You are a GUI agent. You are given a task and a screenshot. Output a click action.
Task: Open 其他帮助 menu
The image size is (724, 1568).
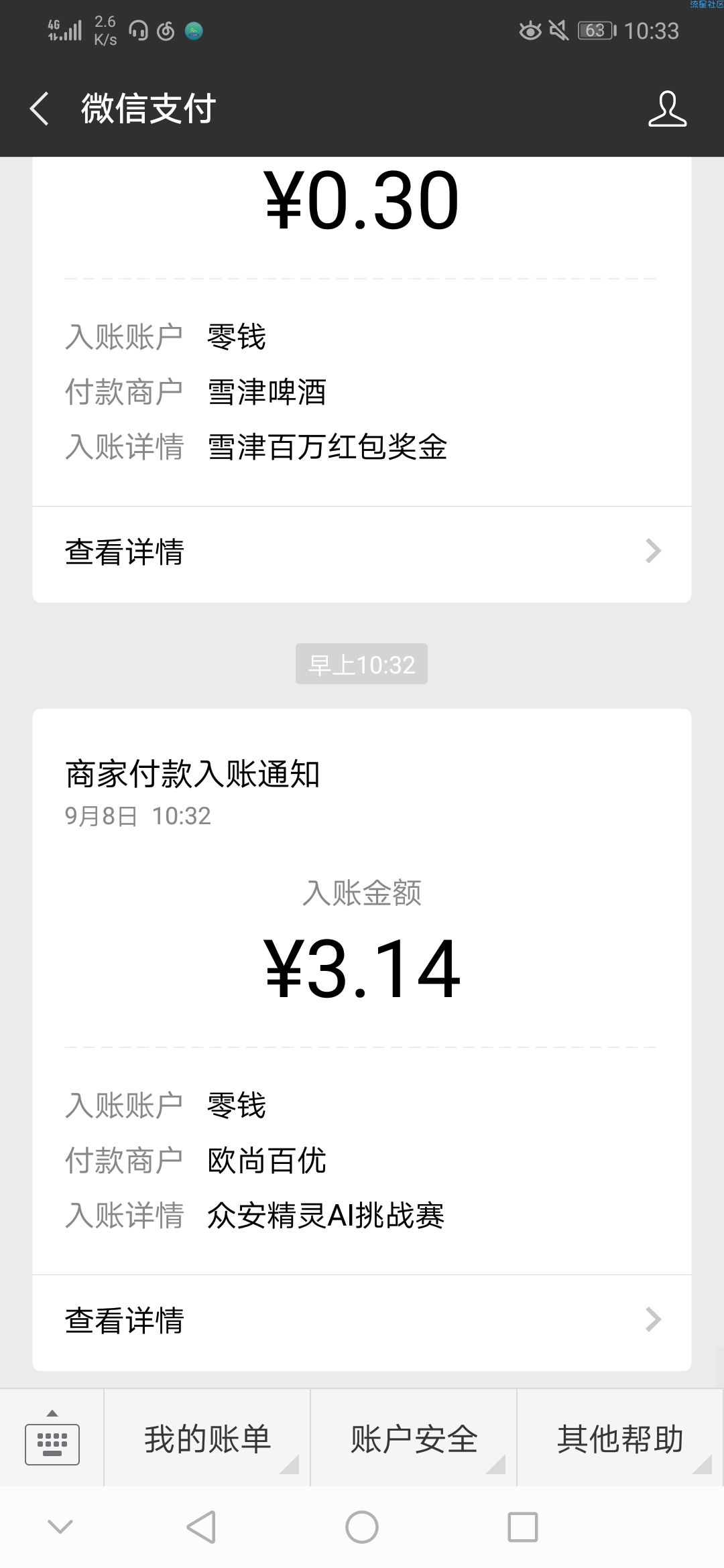[621, 1438]
